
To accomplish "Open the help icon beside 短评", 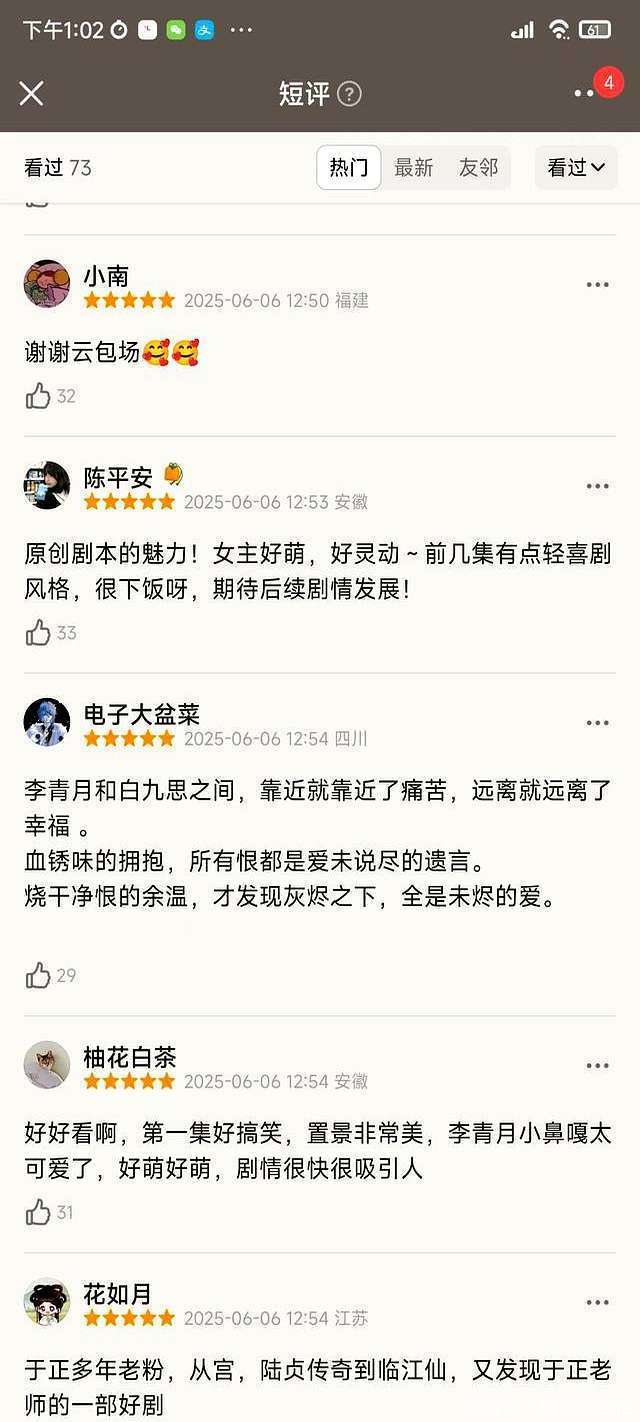I will (x=349, y=94).
